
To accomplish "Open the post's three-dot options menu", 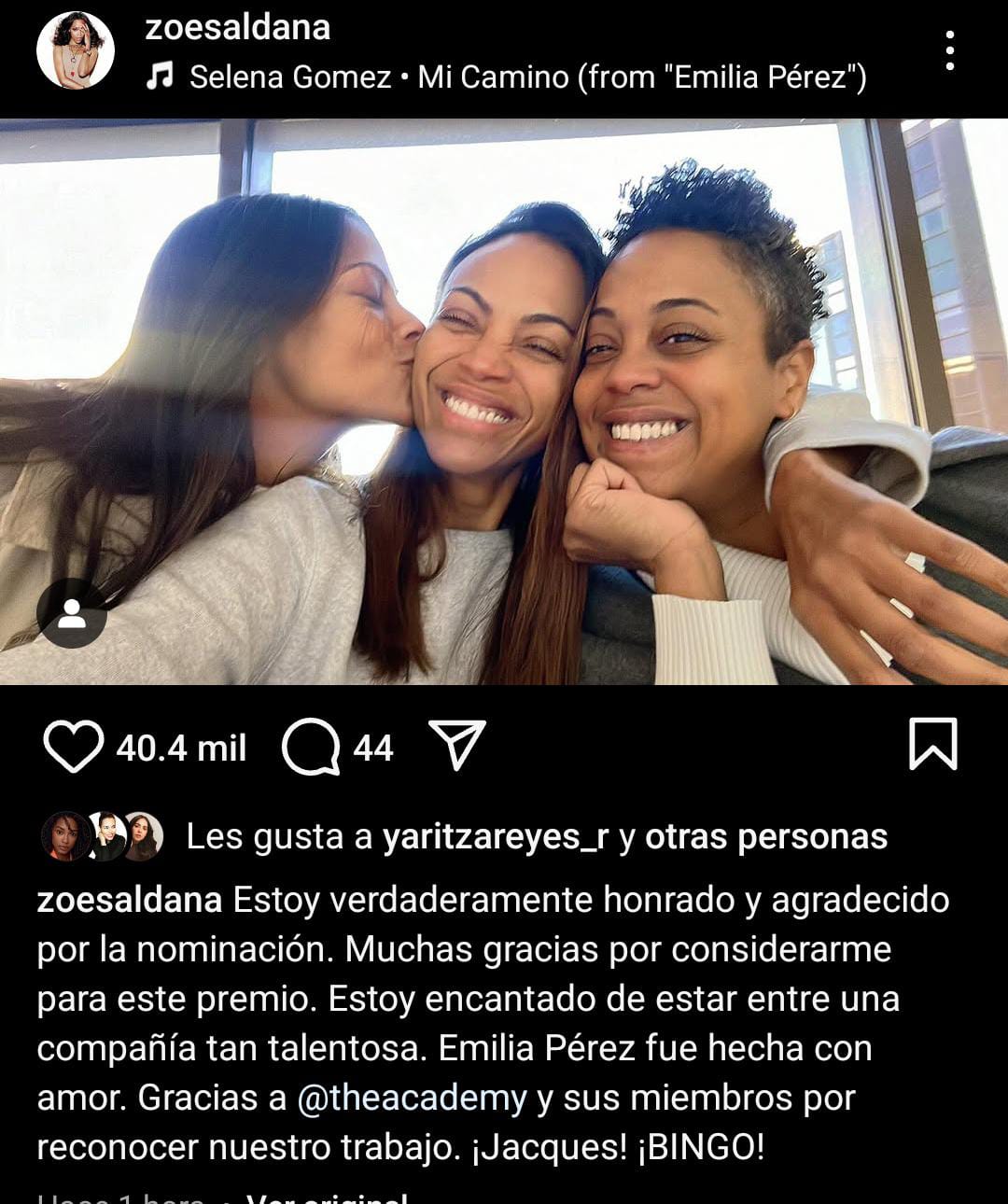I will click(x=949, y=51).
